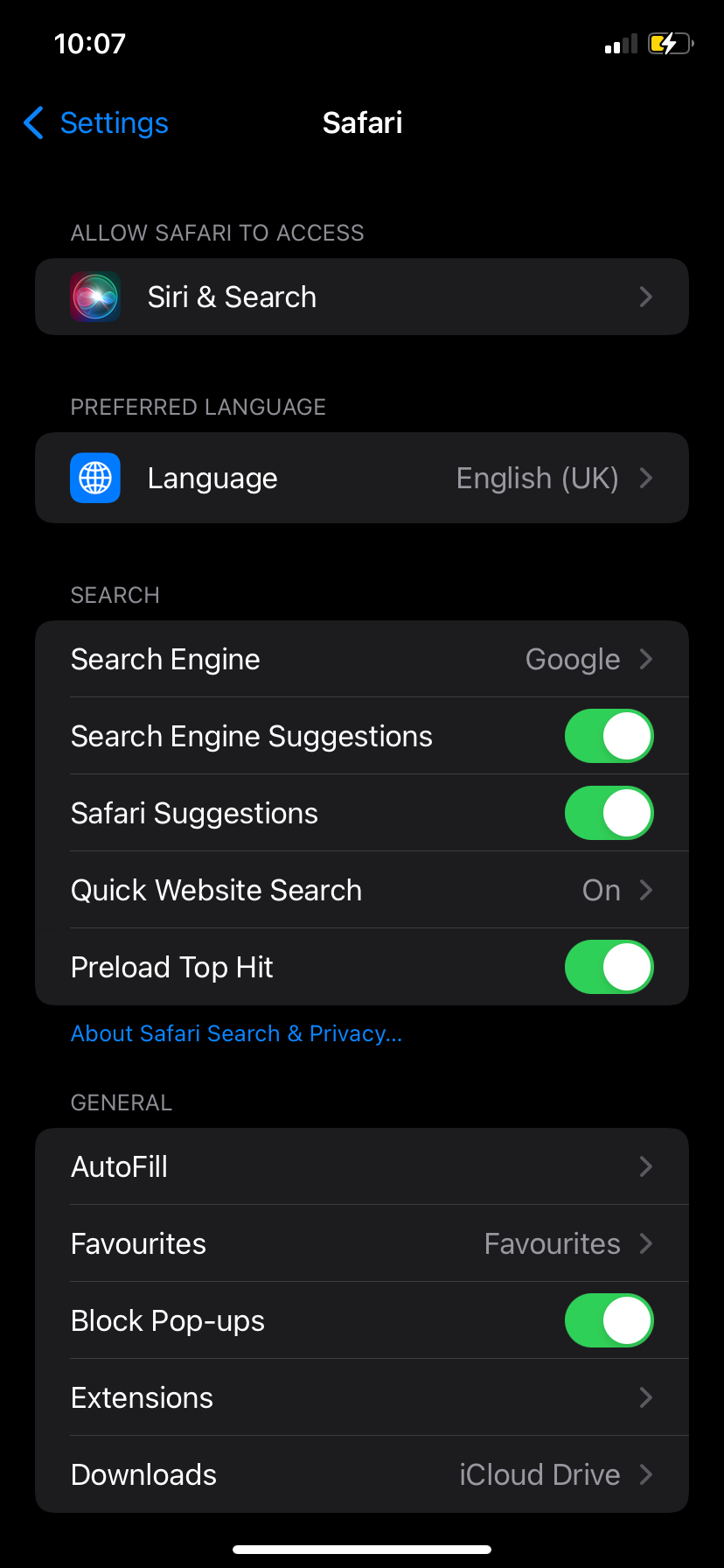
Task: Open the Favourites folder selector
Action: click(x=362, y=1242)
